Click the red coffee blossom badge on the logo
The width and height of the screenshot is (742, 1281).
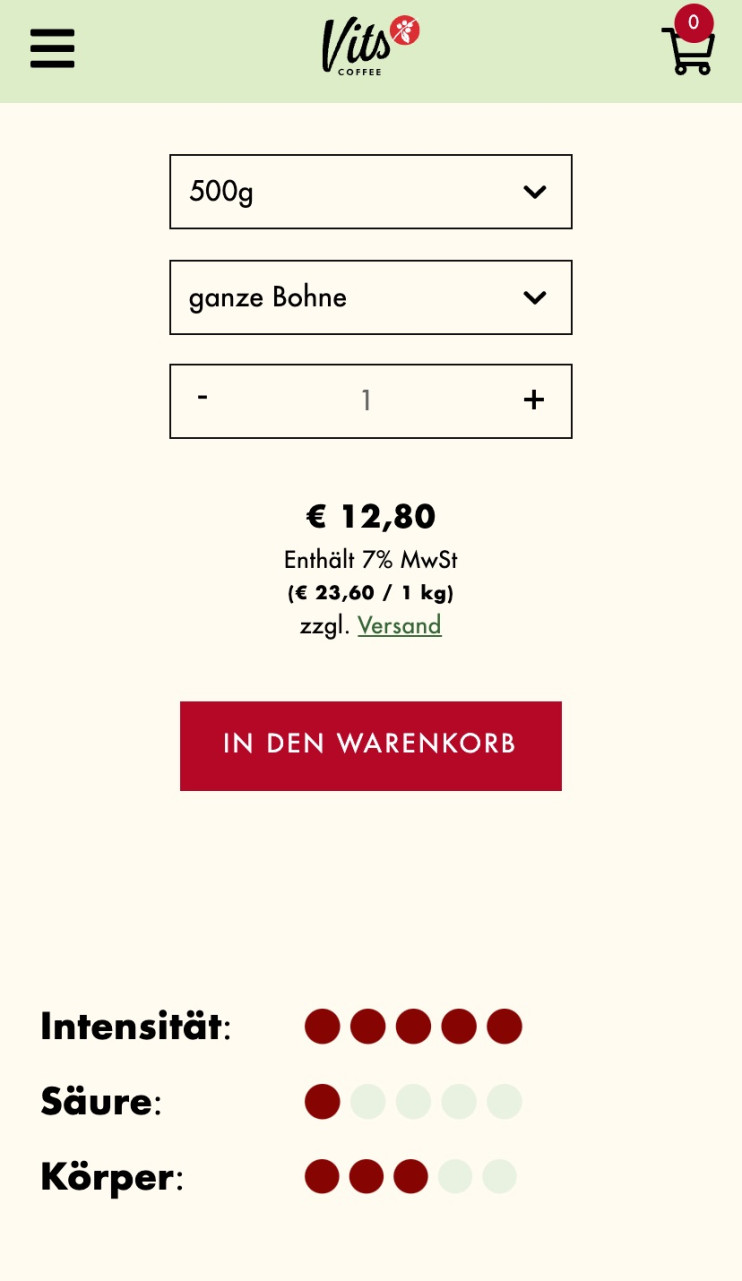(x=406, y=28)
